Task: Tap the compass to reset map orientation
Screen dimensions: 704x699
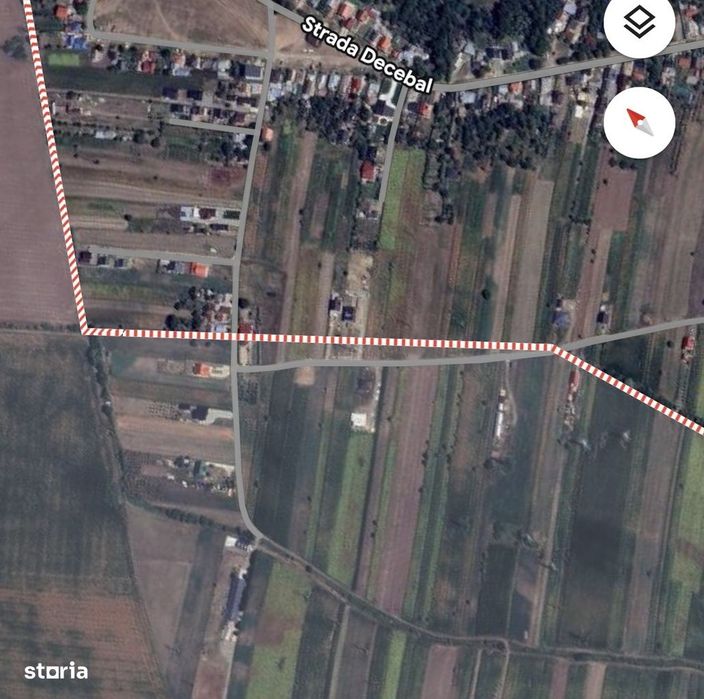Action: 639,122
